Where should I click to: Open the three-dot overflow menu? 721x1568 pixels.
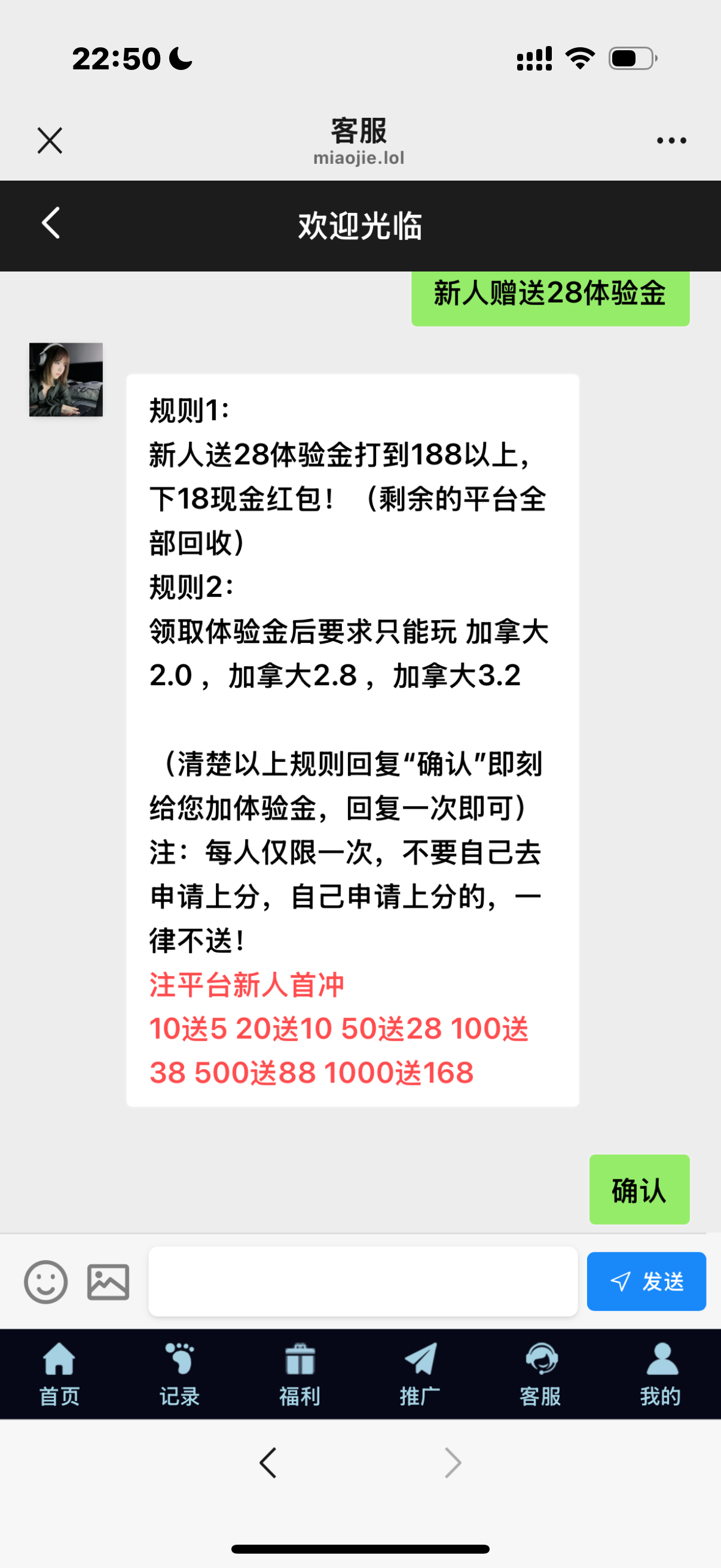pyautogui.click(x=671, y=141)
